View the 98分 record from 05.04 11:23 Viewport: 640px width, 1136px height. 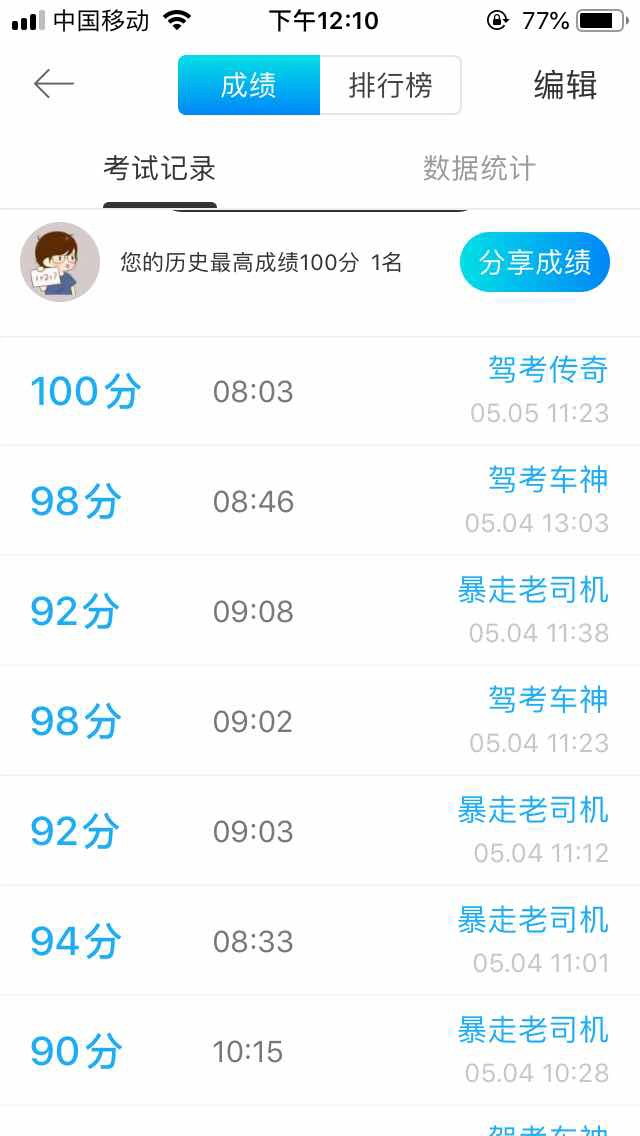click(x=320, y=721)
